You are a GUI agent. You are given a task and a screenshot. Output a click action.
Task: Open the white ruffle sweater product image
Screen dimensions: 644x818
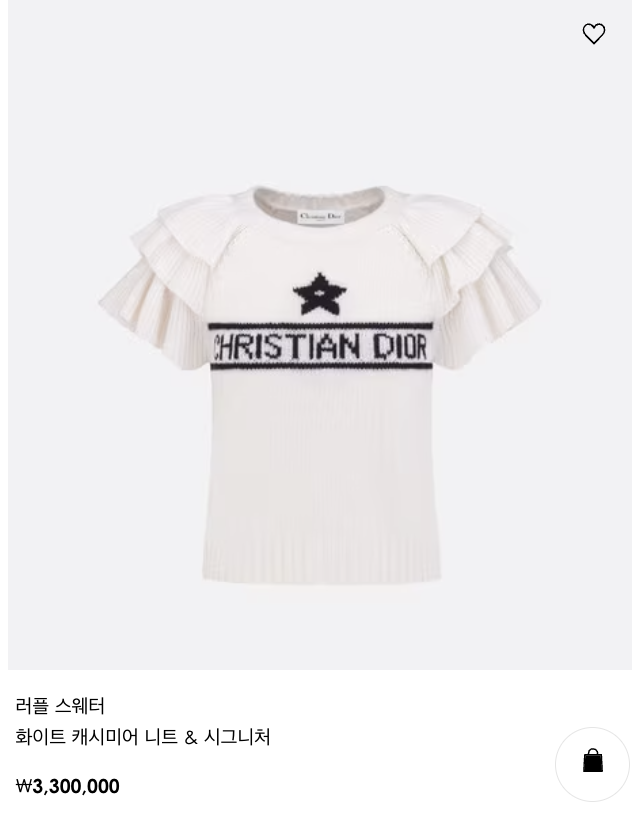(x=320, y=380)
